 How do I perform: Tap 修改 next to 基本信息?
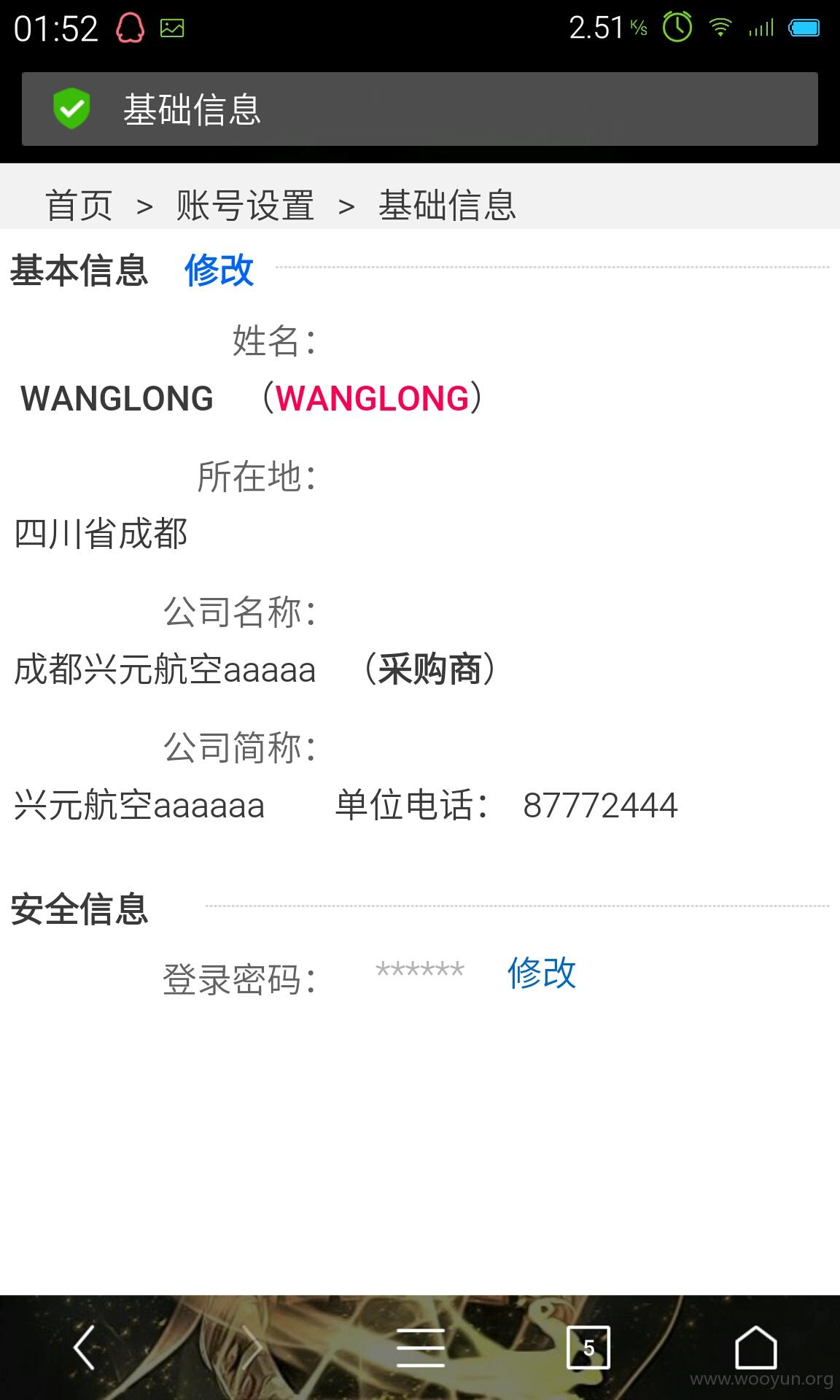[219, 270]
